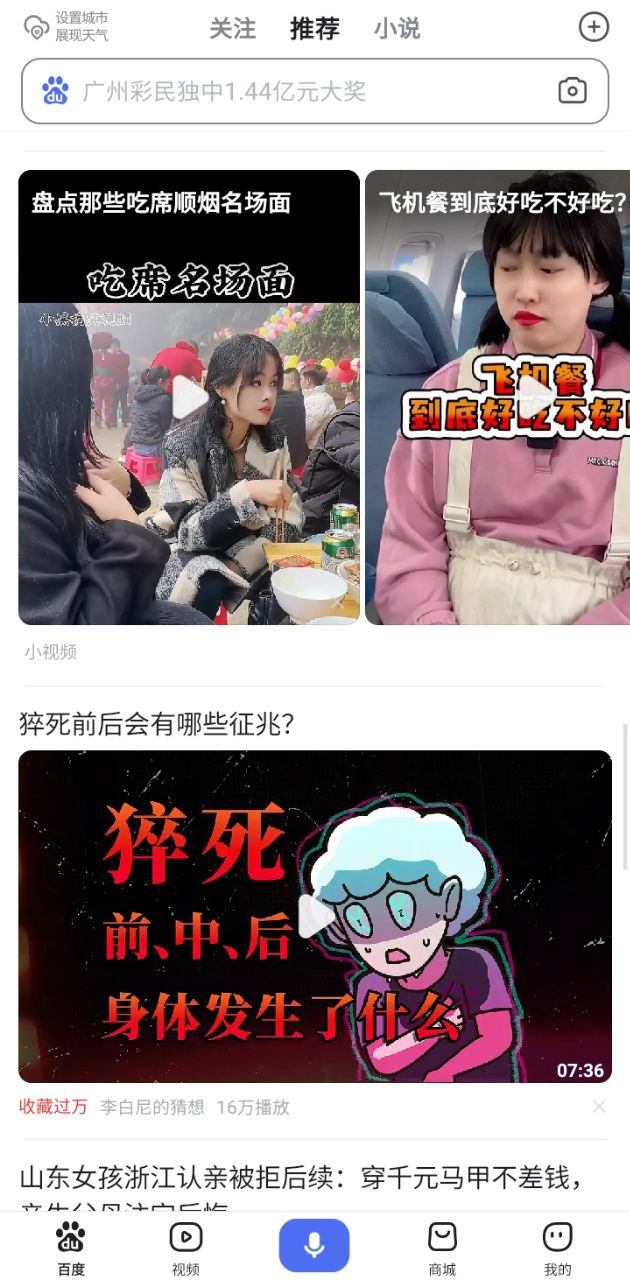Start voice search with microphone button
630x1280 pixels.
(x=314, y=1245)
